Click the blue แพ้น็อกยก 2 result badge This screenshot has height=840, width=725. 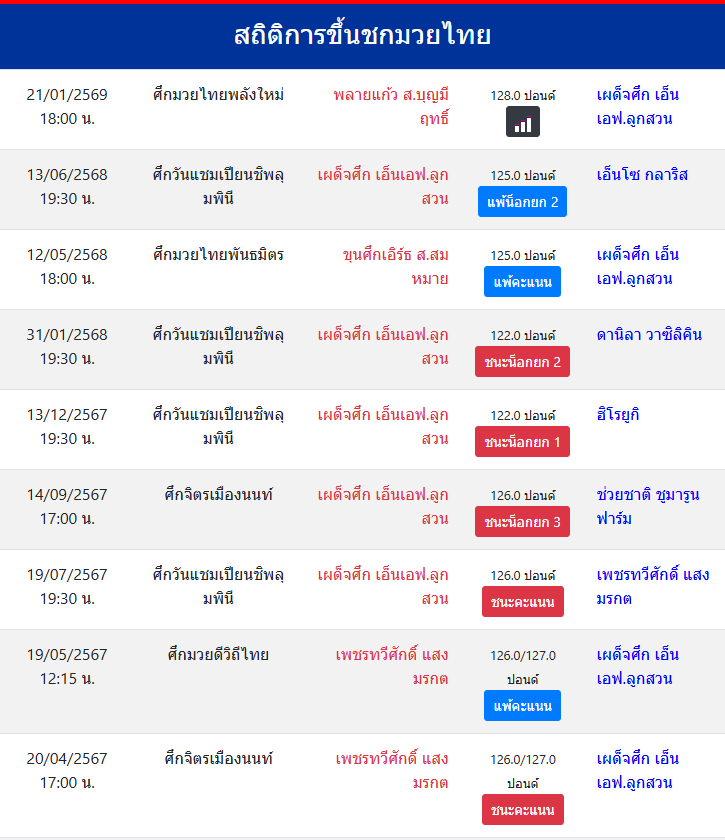click(x=522, y=202)
